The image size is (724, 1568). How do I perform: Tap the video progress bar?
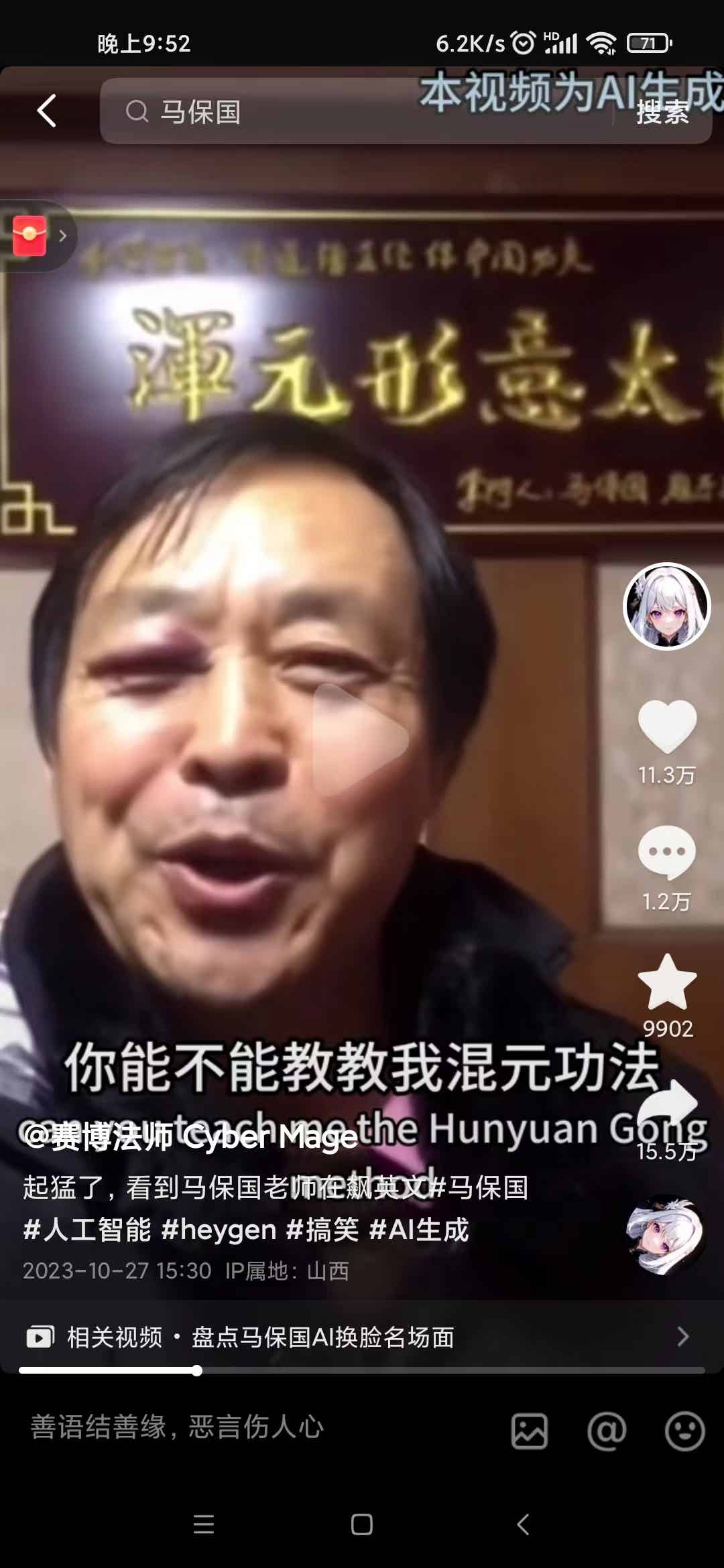pos(362,1370)
